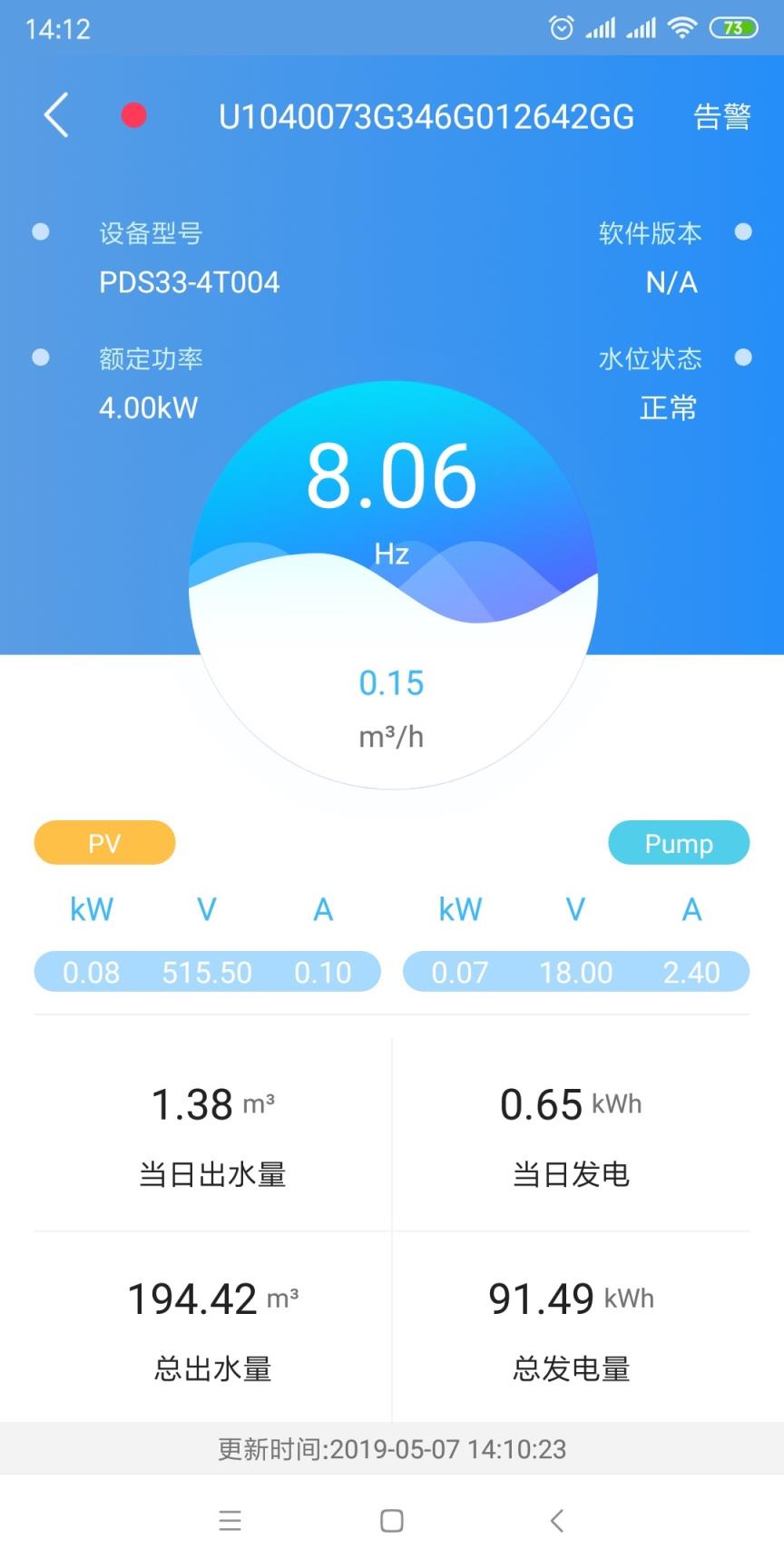Tap the 当日出水量 value 1.38 m³
The image size is (784, 1568).
[x=211, y=1103]
